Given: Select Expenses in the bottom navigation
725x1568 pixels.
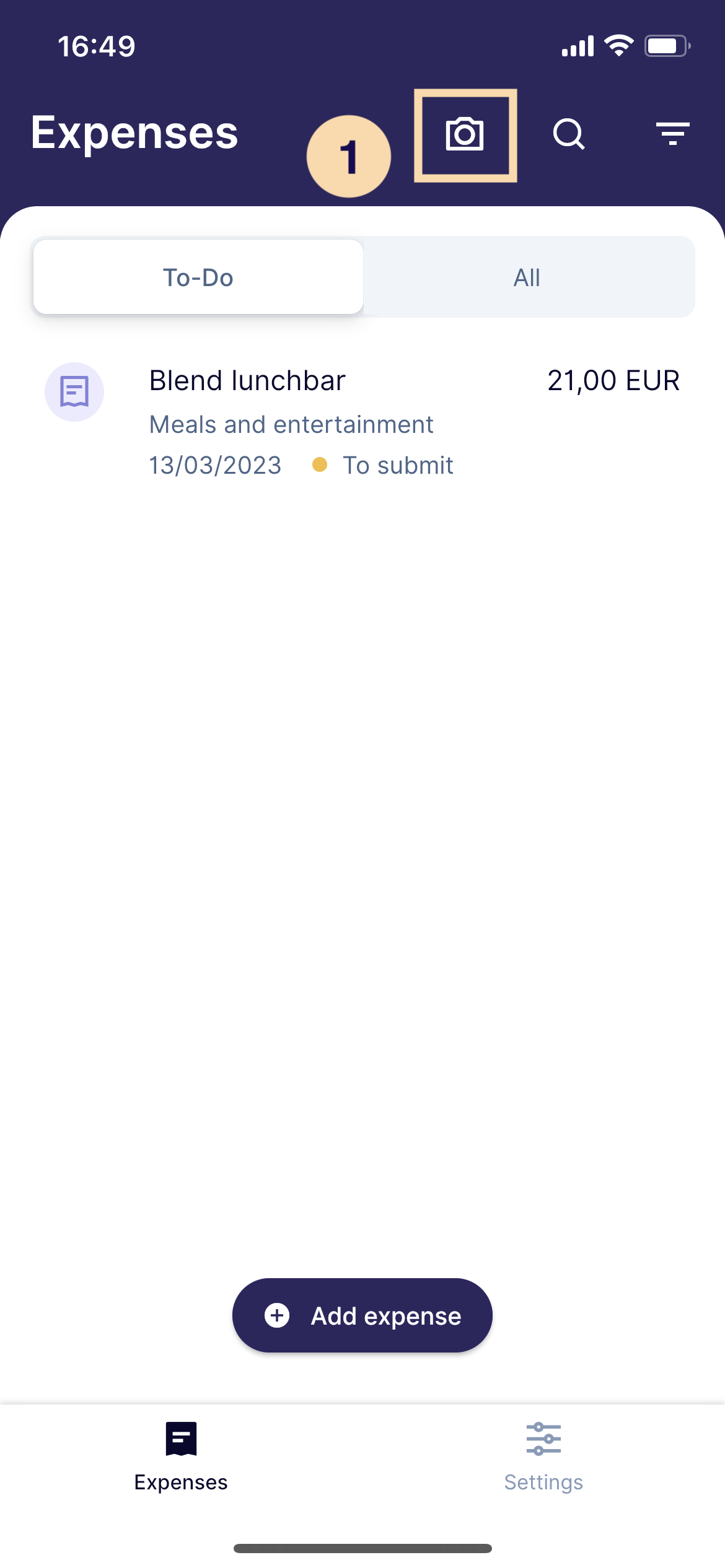Looking at the screenshot, I should pyautogui.click(x=181, y=1457).
